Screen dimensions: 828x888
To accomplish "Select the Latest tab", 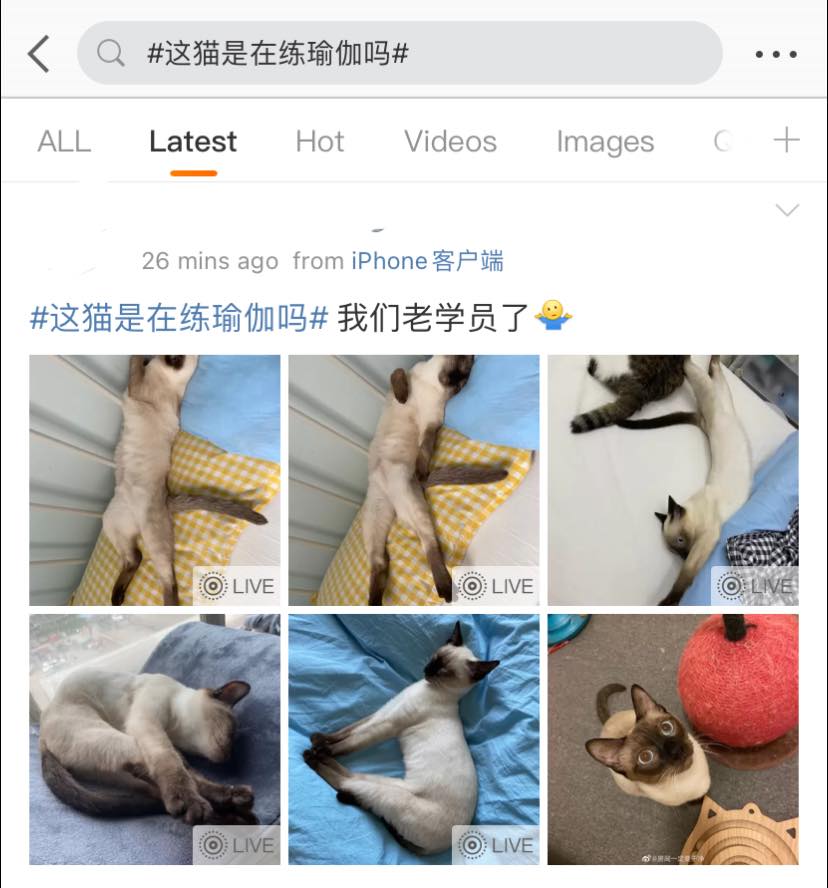I will tap(193, 142).
